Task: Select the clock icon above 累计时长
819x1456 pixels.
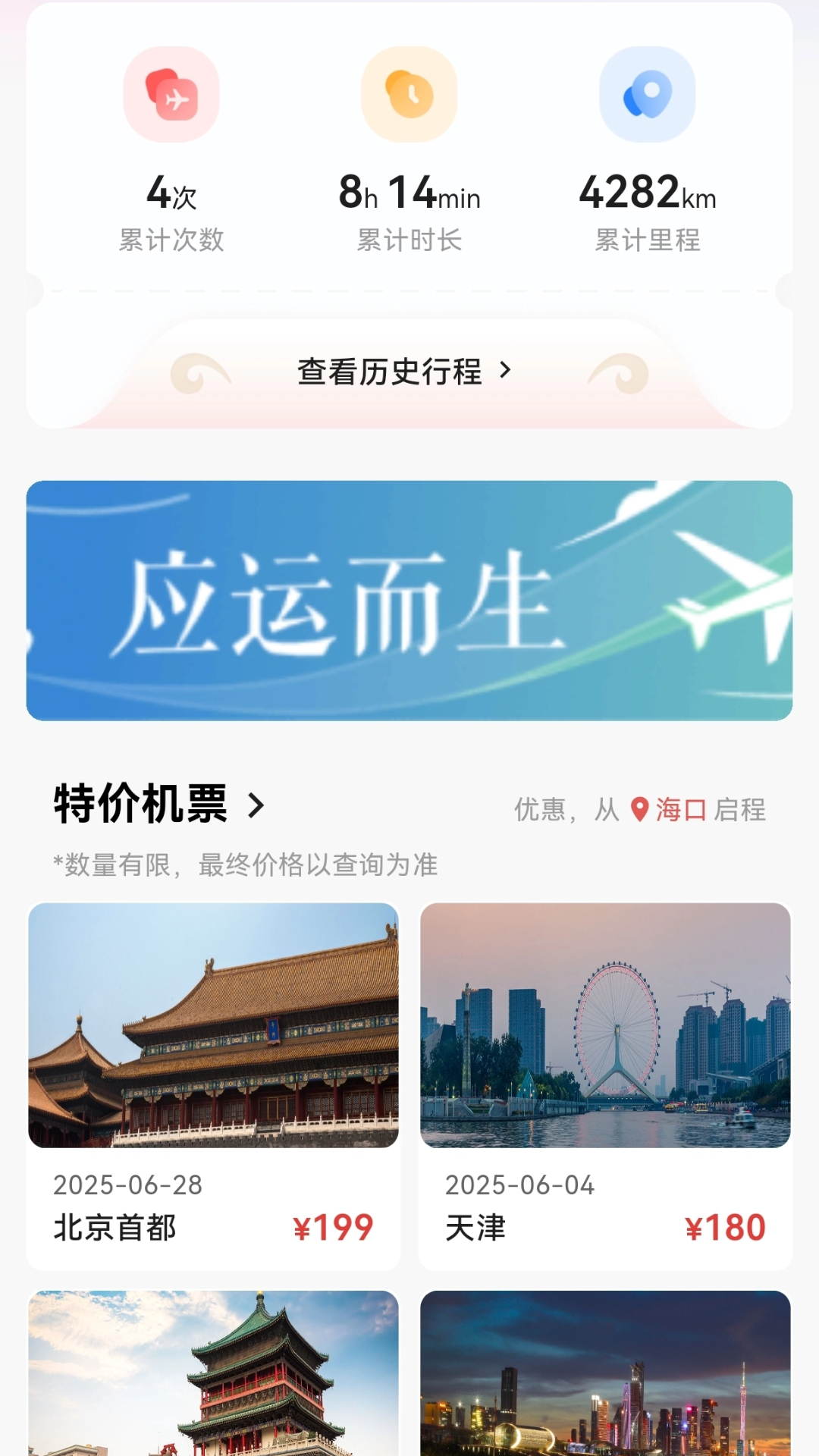Action: tap(408, 95)
